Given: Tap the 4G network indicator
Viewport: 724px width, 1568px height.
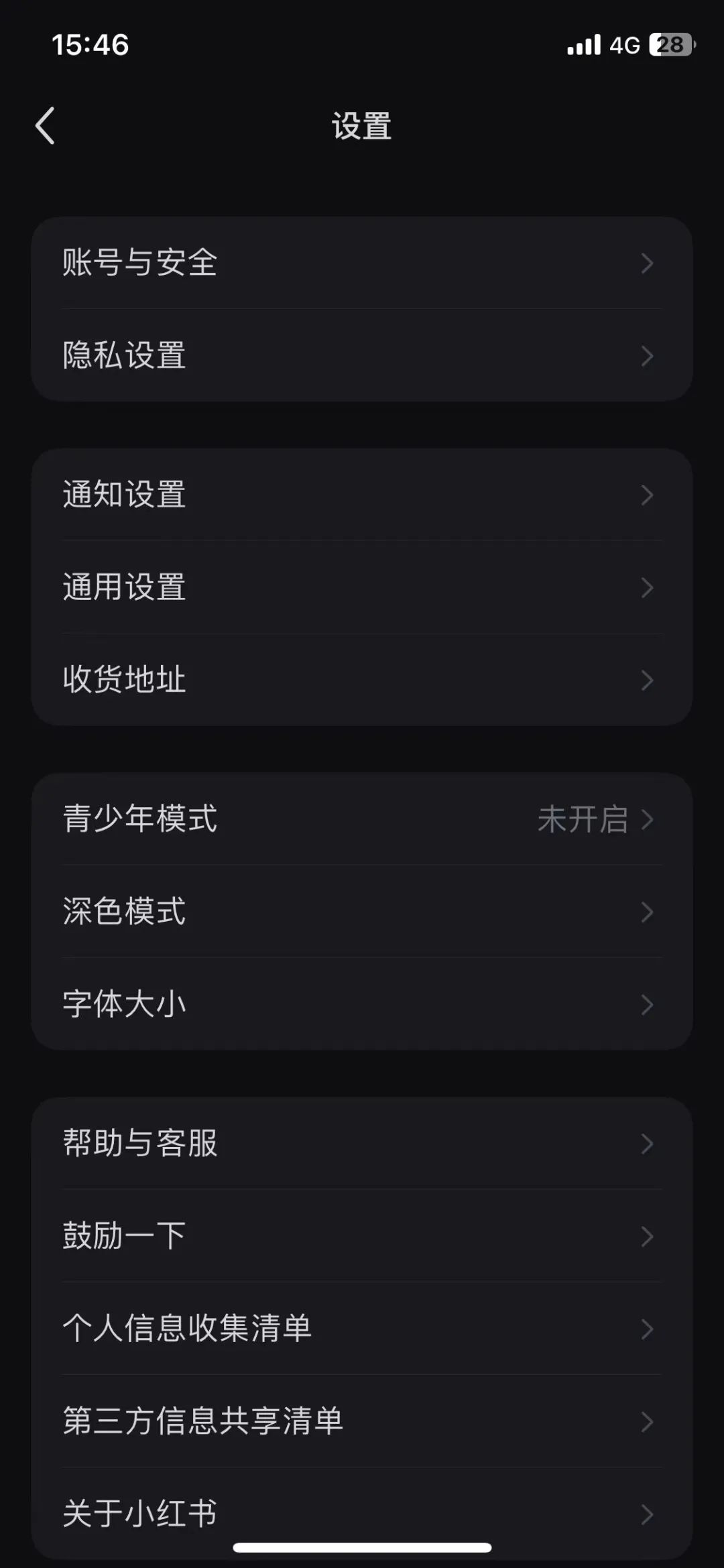Looking at the screenshot, I should (623, 44).
